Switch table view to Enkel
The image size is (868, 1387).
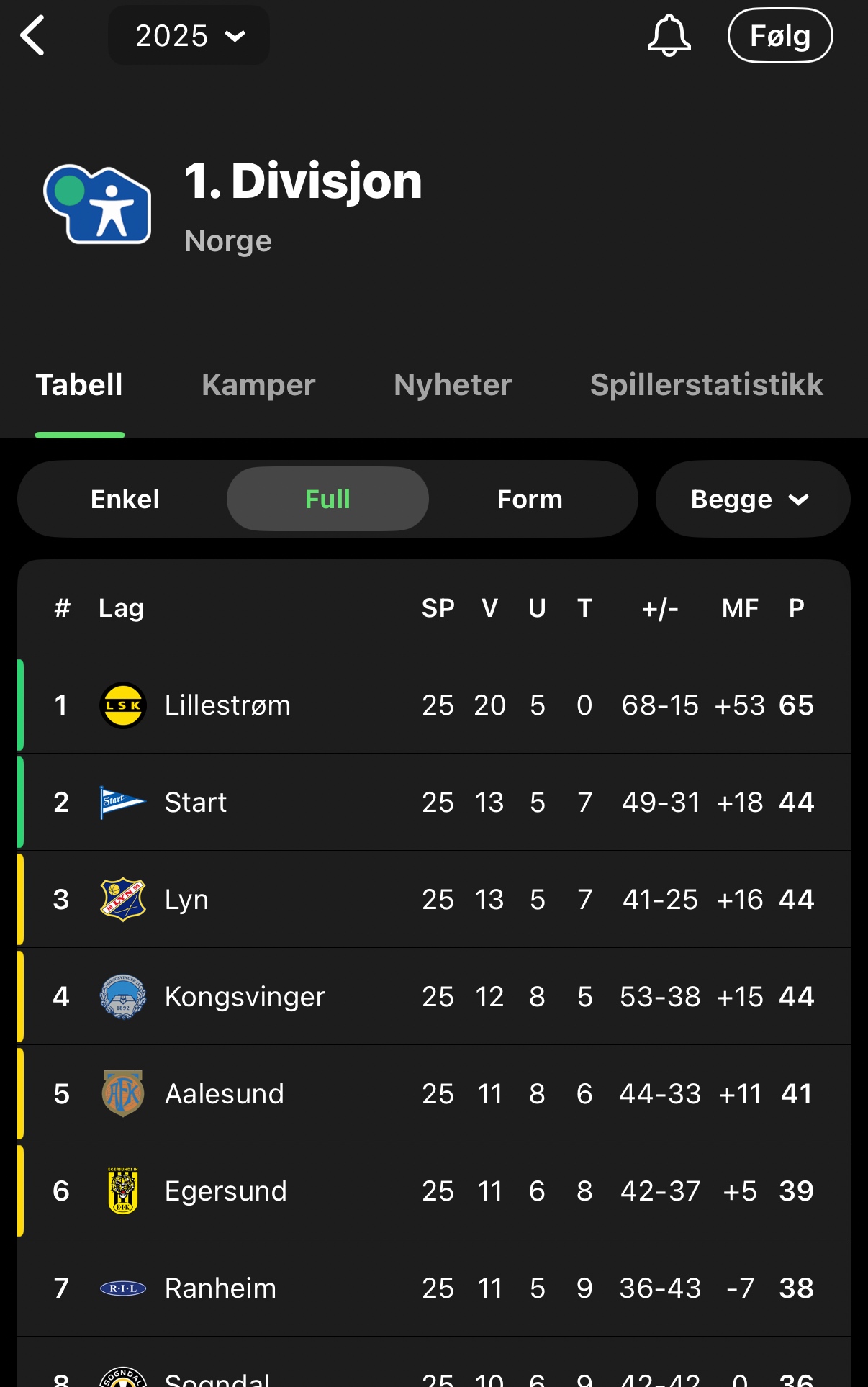click(x=125, y=499)
